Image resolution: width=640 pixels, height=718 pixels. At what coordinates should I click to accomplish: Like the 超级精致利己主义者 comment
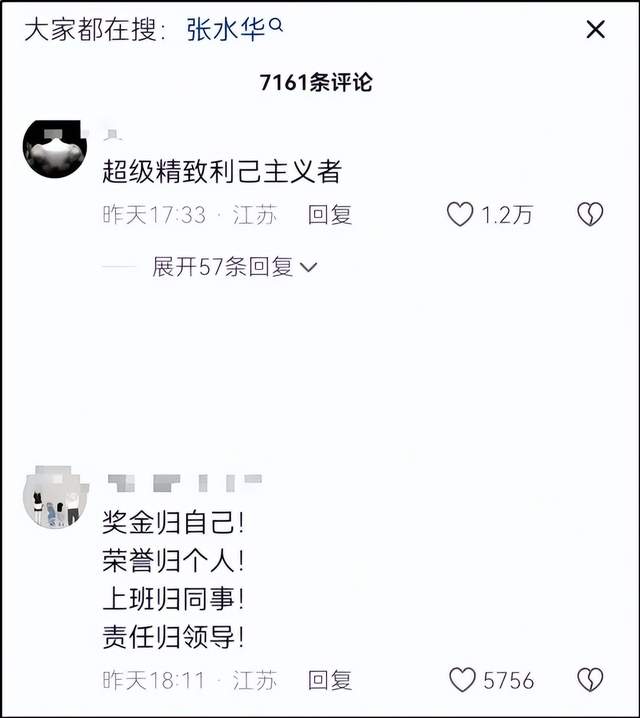pos(460,214)
